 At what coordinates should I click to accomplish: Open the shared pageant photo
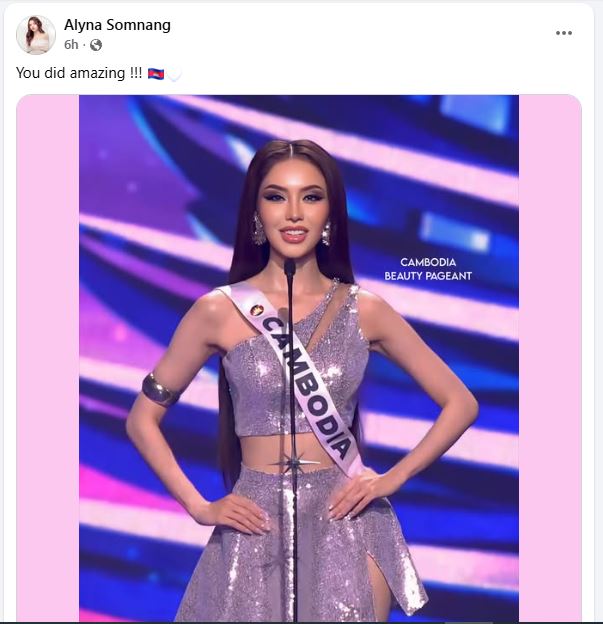point(299,358)
